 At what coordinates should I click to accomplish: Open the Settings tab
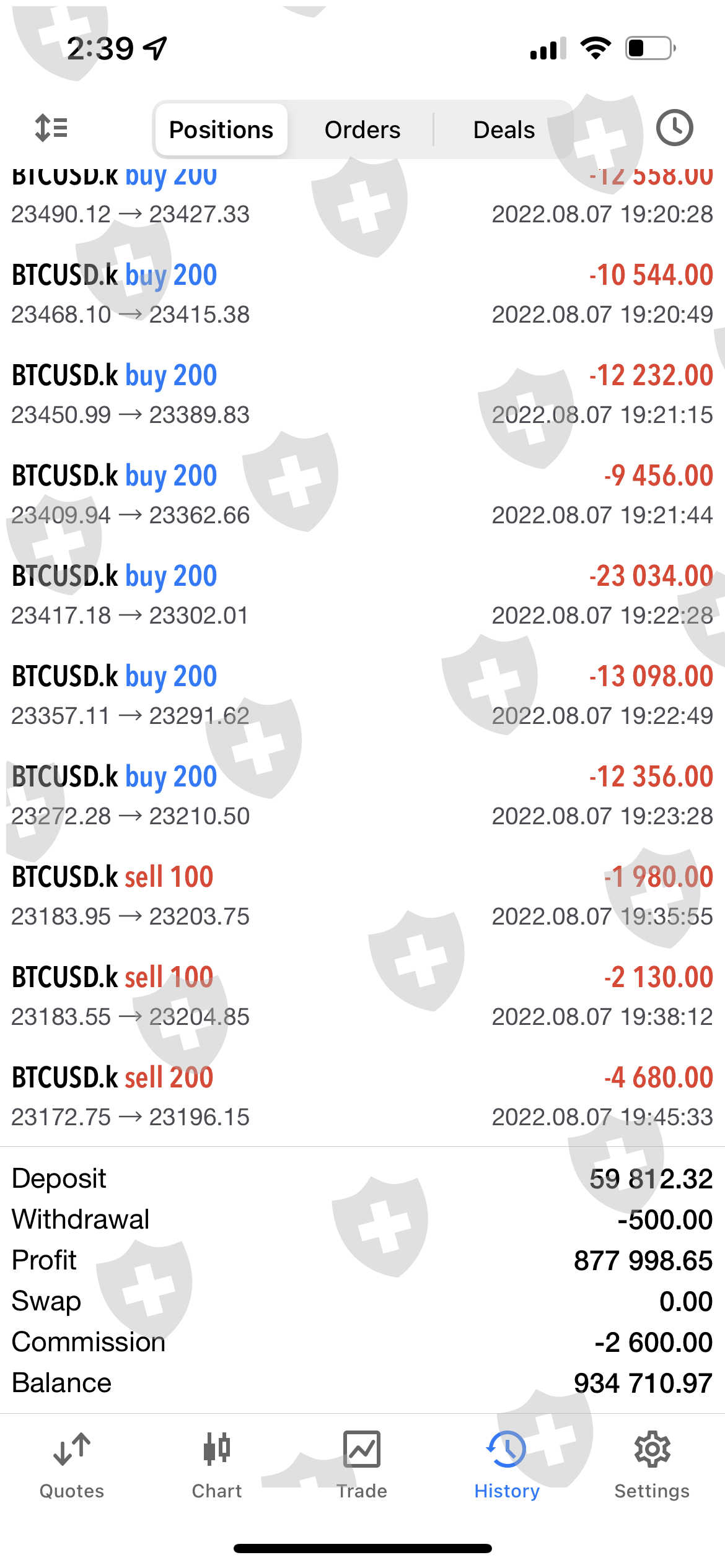(x=652, y=1465)
